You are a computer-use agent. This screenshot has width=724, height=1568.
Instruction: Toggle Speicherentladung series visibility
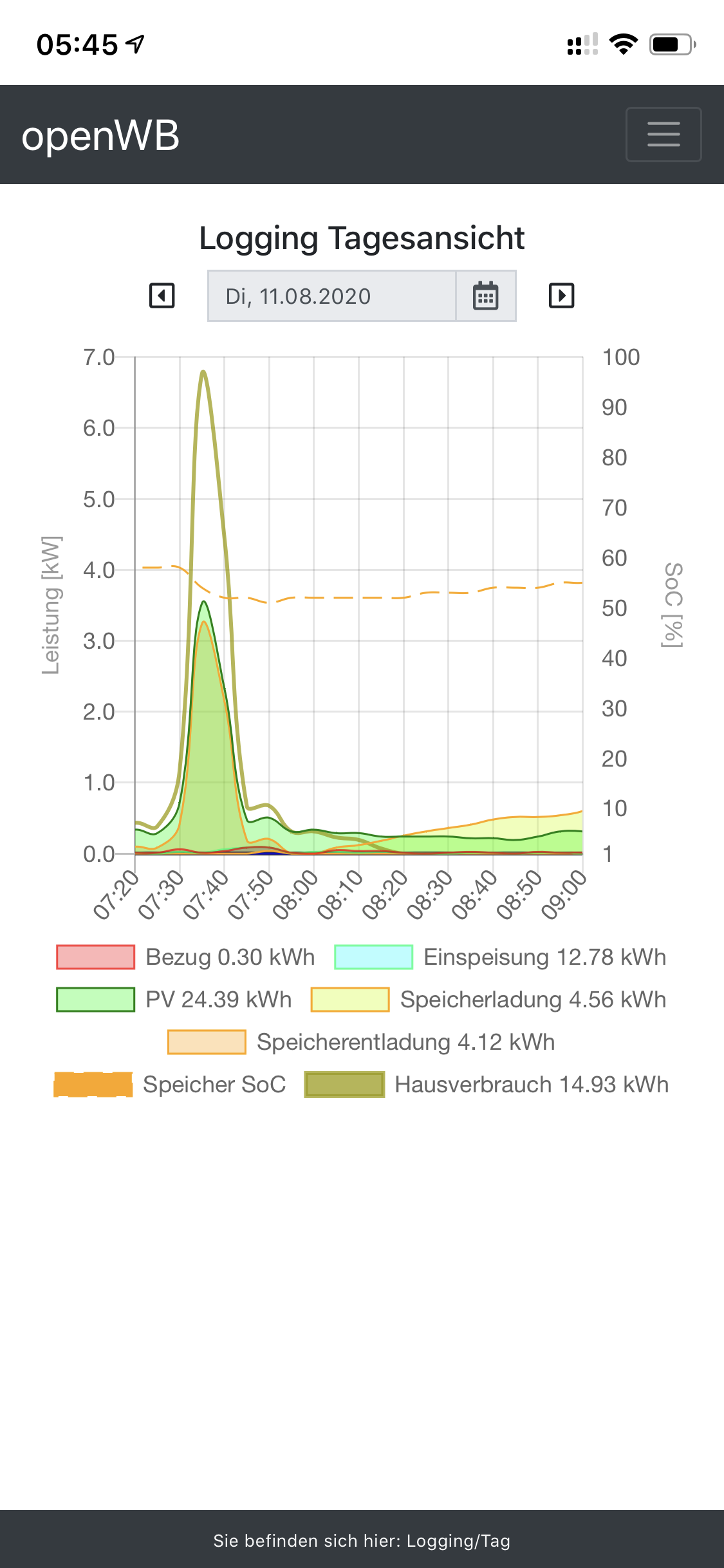361,1042
